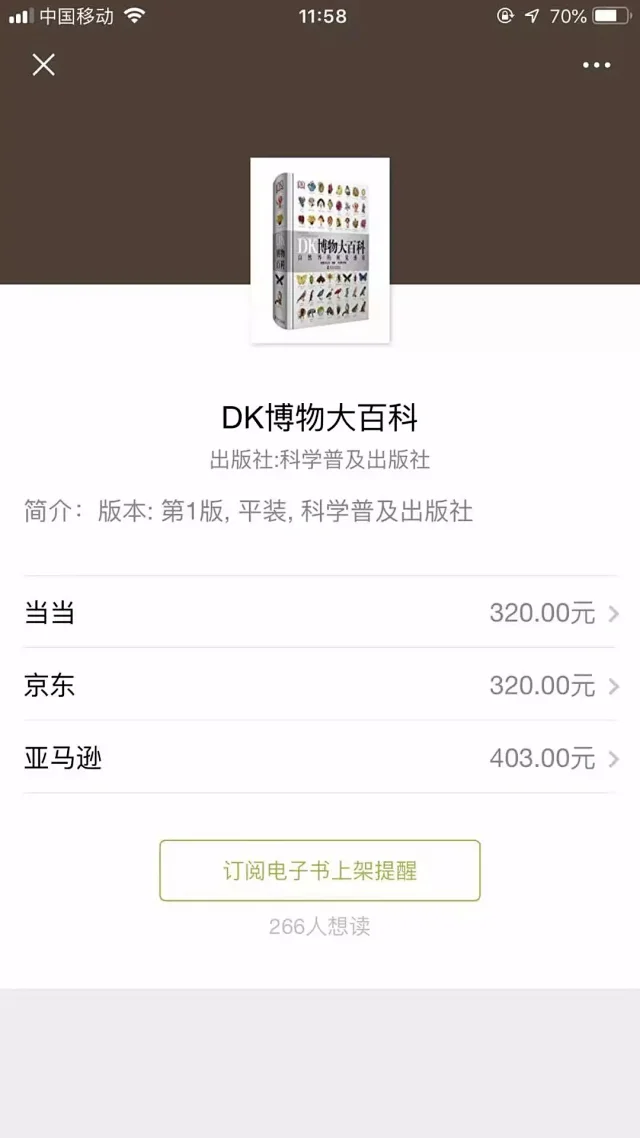Close this book detail page
Image resolution: width=640 pixels, height=1138 pixels.
tap(43, 65)
